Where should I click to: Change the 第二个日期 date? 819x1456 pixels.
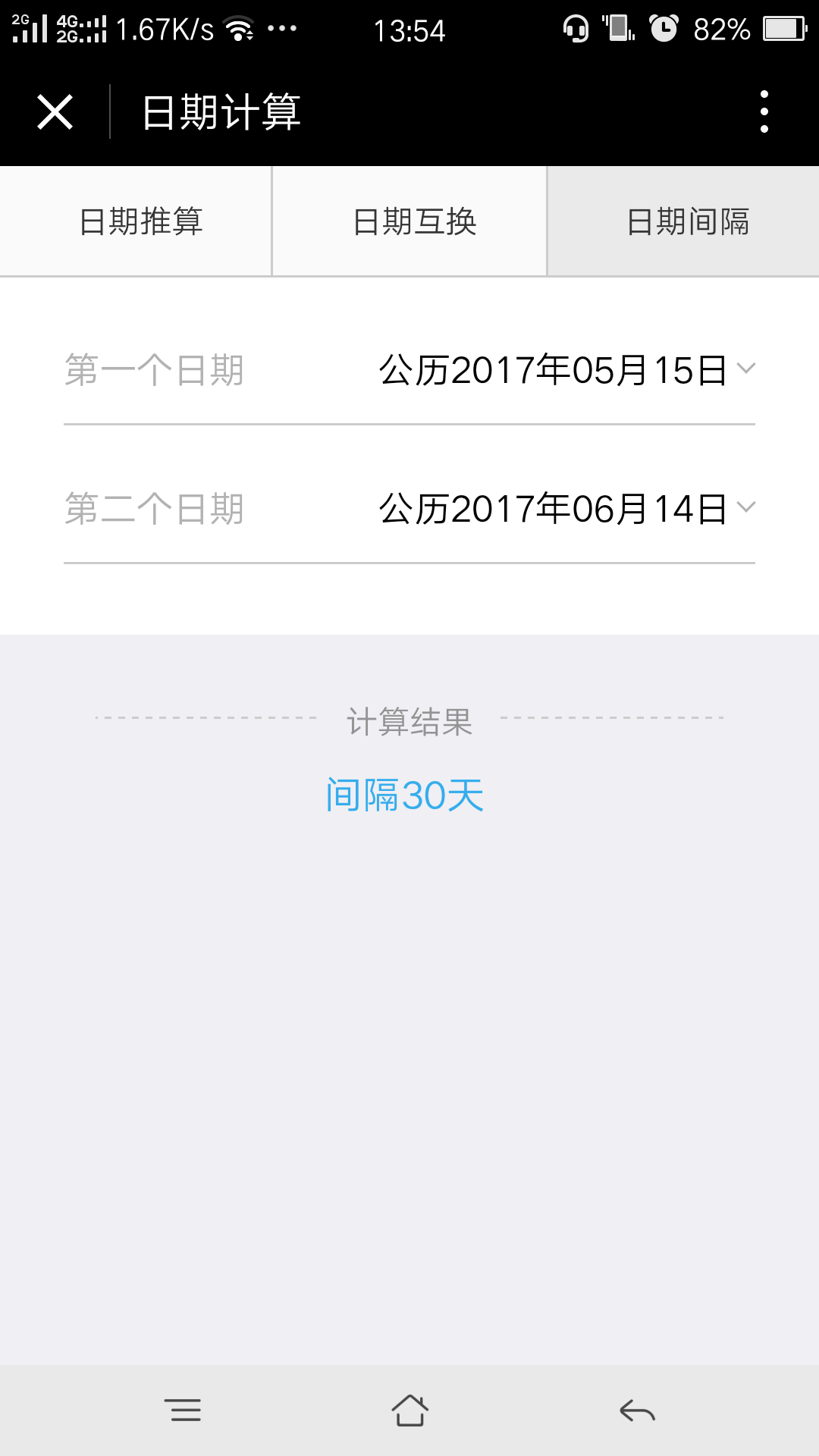(x=409, y=509)
